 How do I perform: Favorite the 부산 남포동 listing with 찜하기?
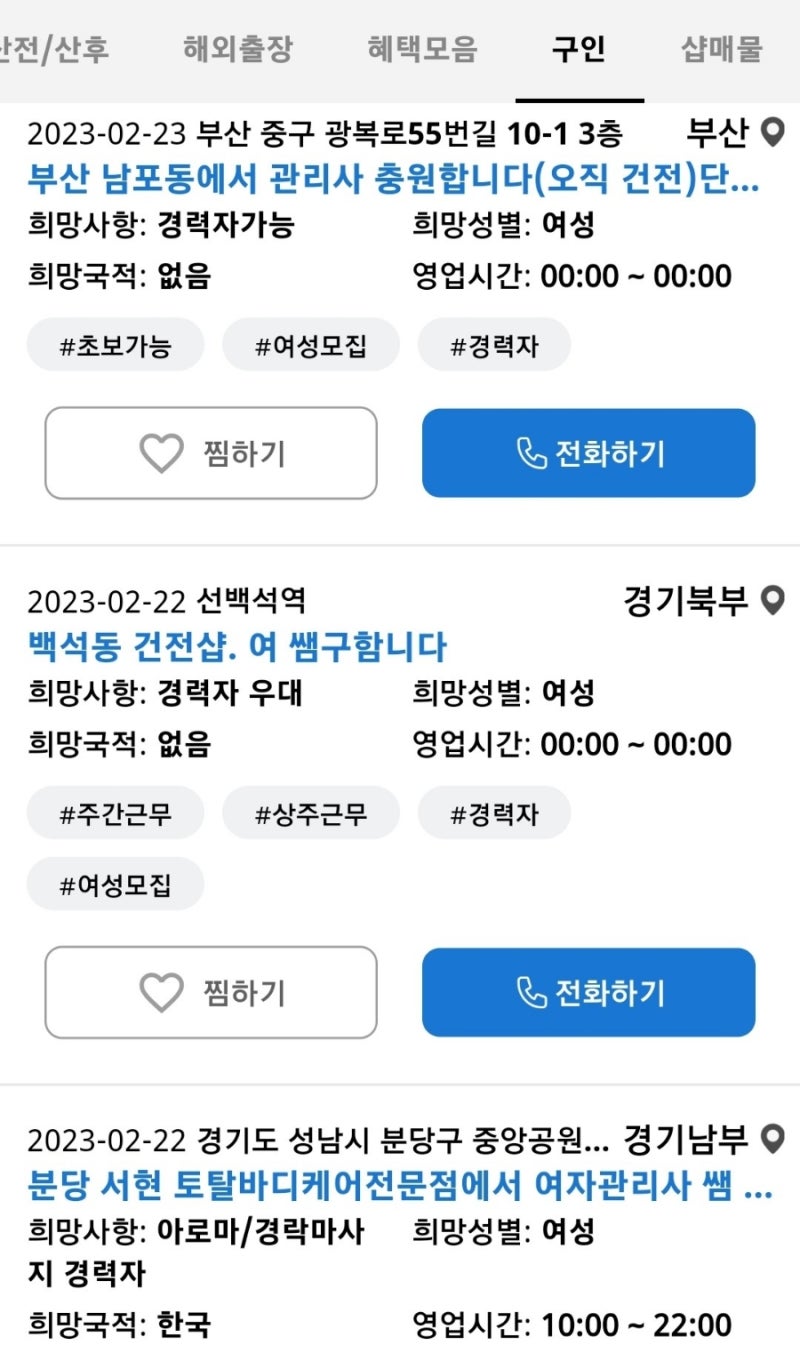(210, 453)
